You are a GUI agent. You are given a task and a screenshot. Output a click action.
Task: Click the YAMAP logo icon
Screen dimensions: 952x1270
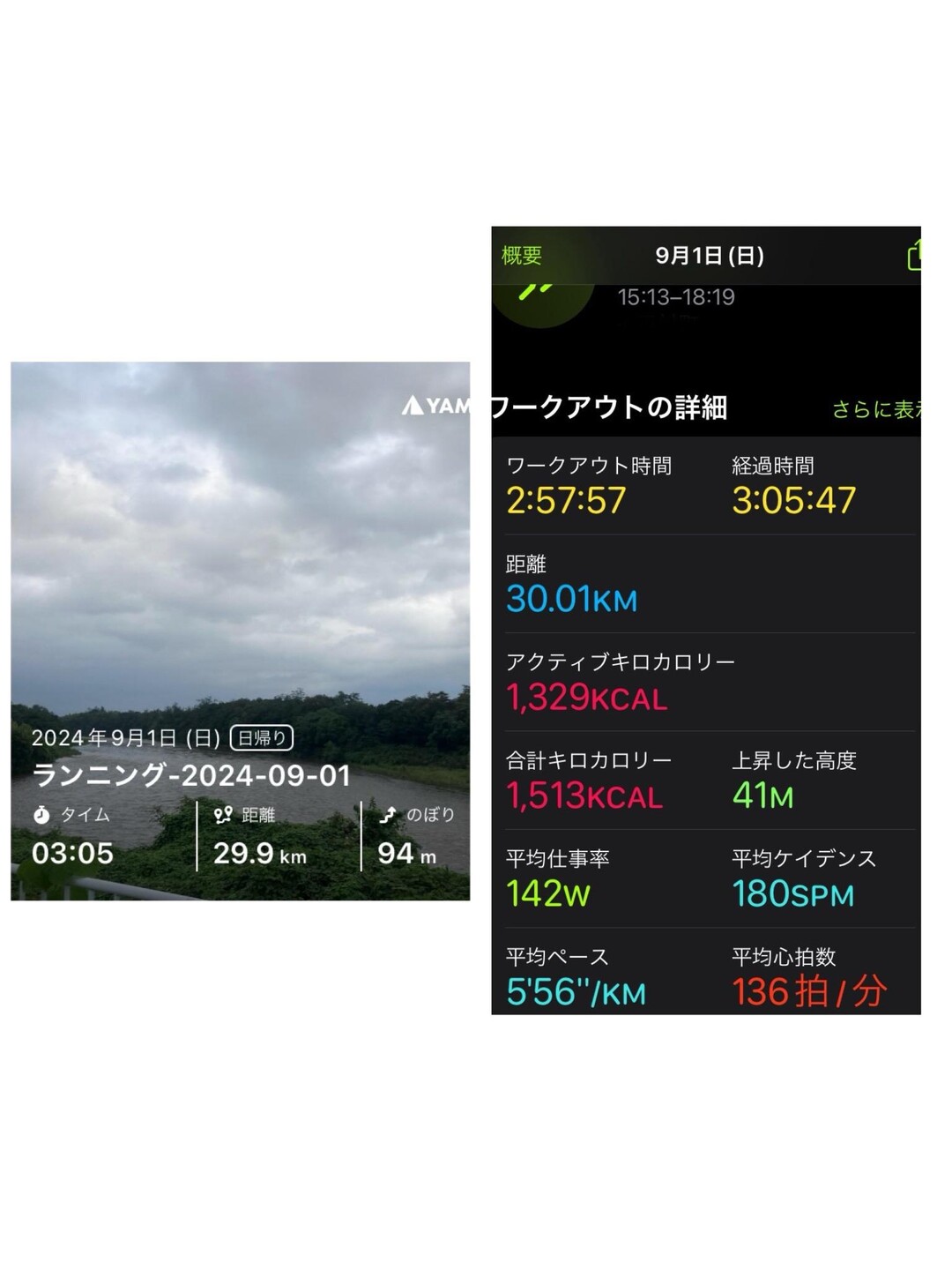click(x=414, y=407)
